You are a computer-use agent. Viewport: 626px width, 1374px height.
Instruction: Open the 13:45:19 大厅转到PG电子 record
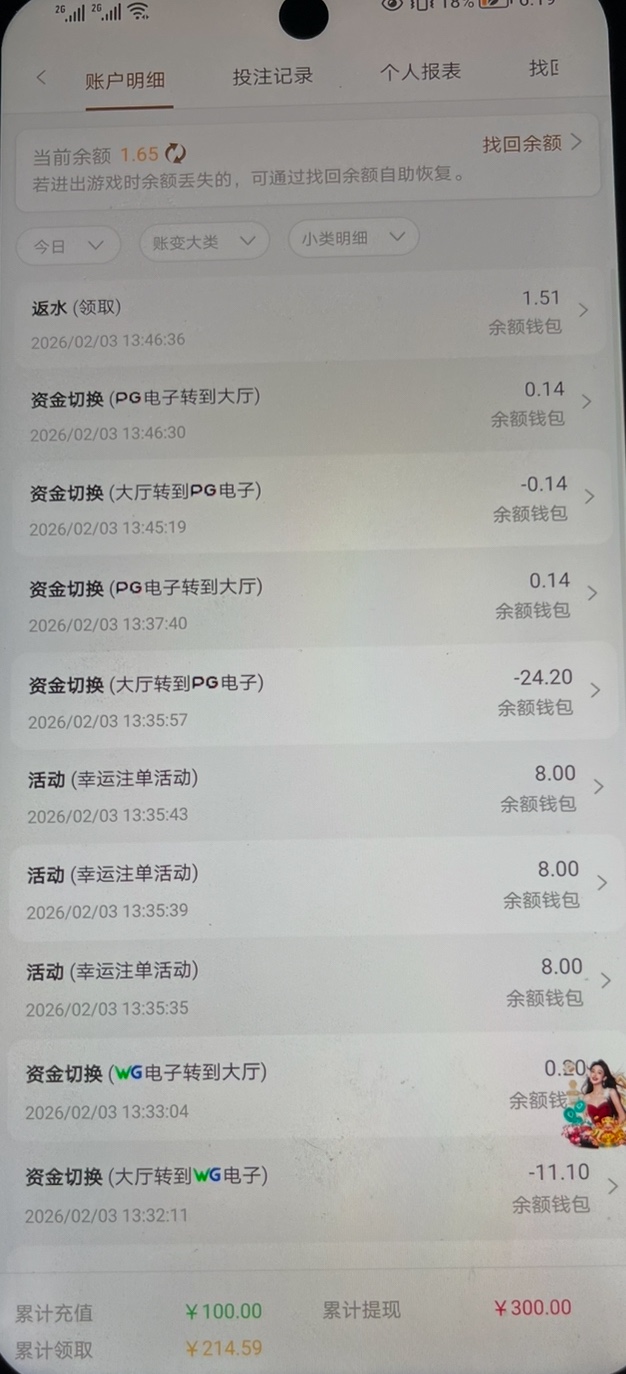(x=310, y=506)
